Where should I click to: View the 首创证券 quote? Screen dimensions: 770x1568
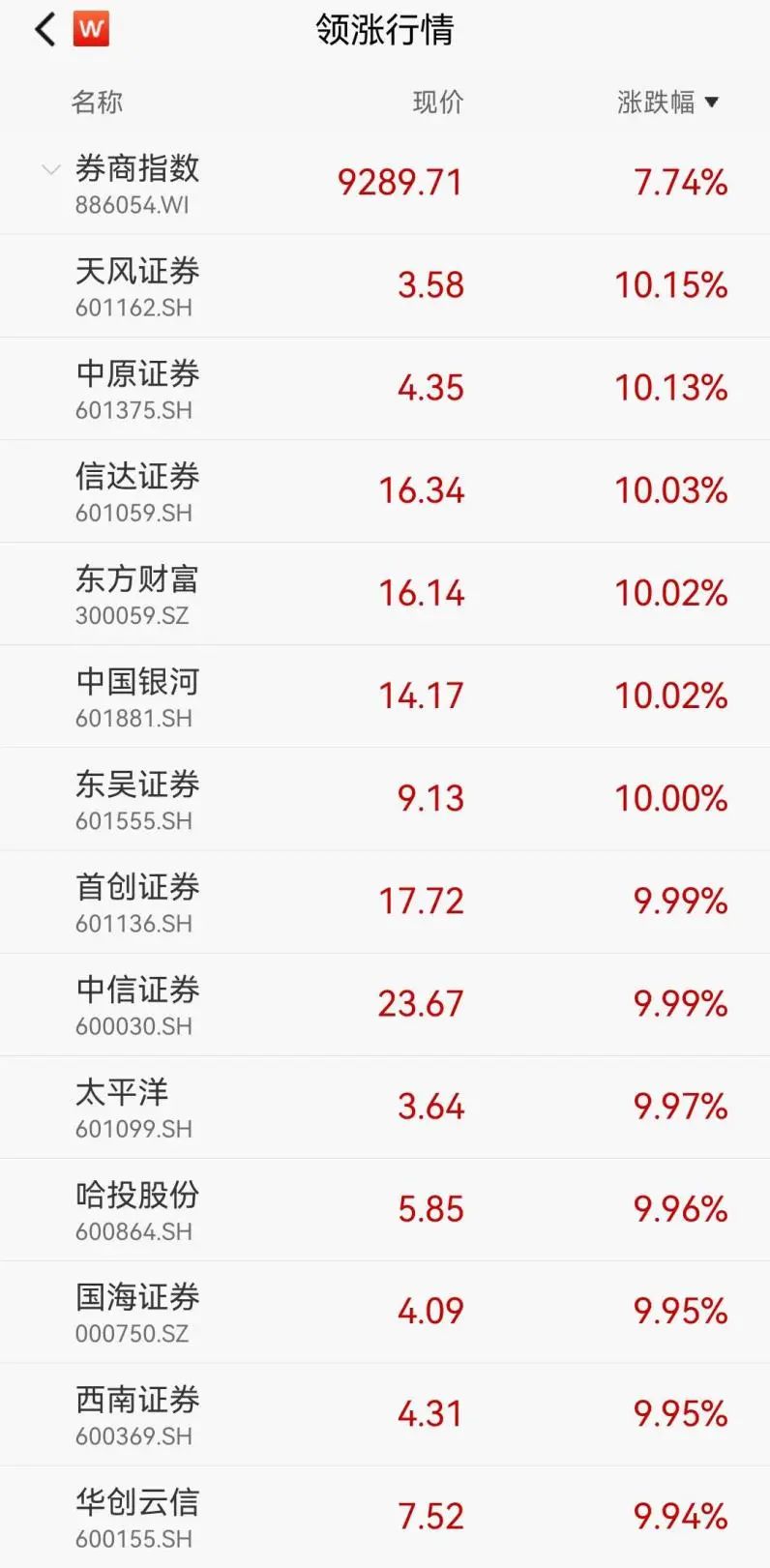[385, 902]
